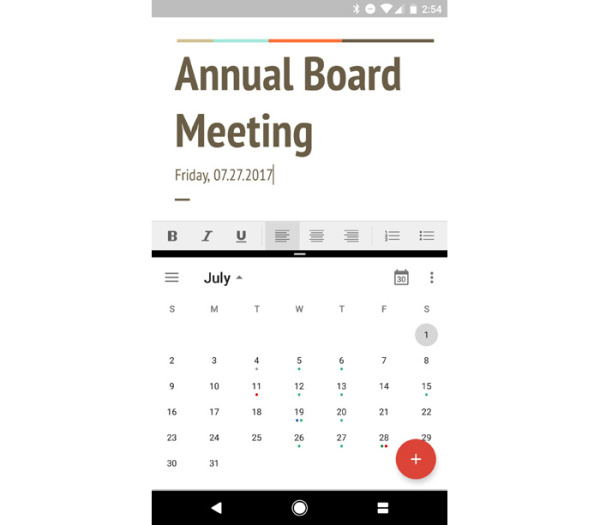Open the recent apps button

[383, 508]
